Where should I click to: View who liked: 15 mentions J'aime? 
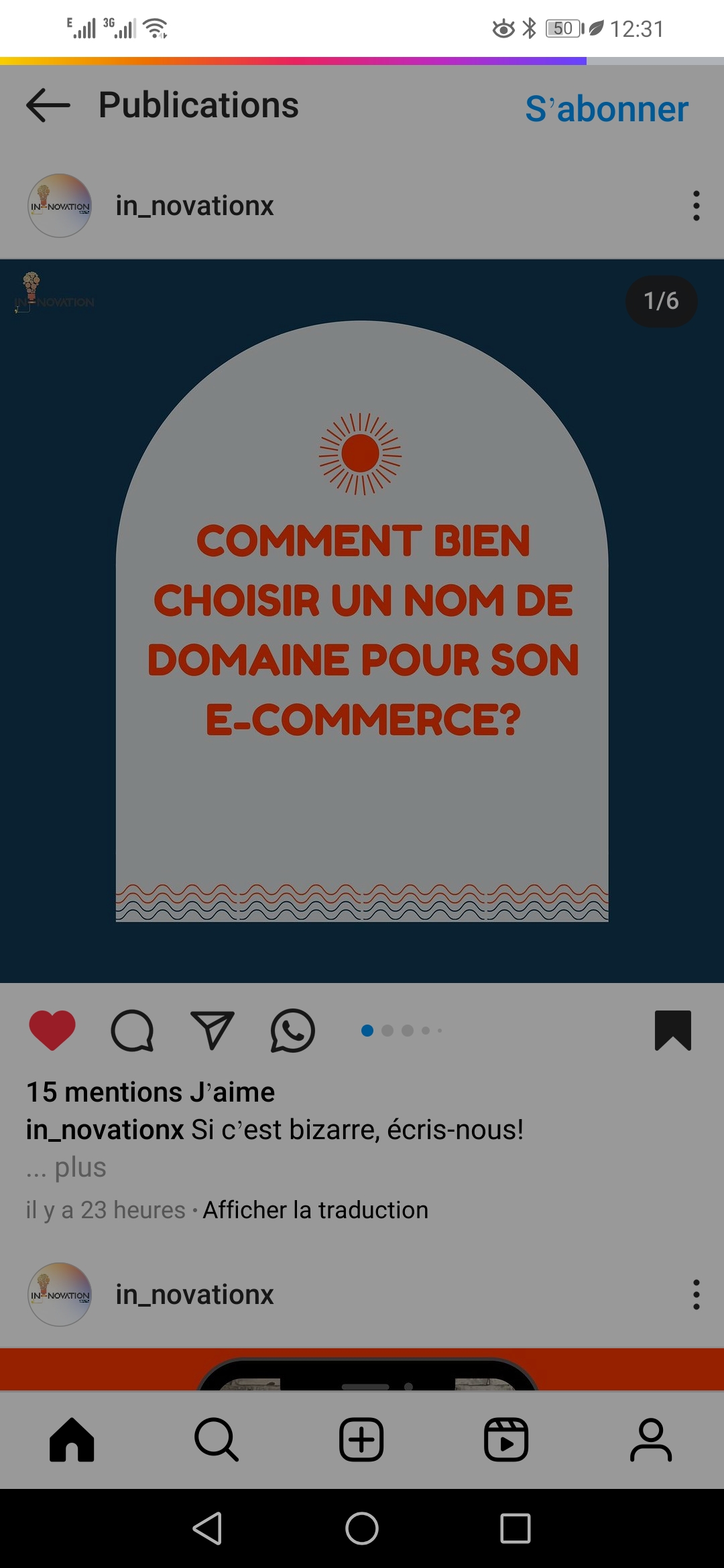pos(150,1092)
